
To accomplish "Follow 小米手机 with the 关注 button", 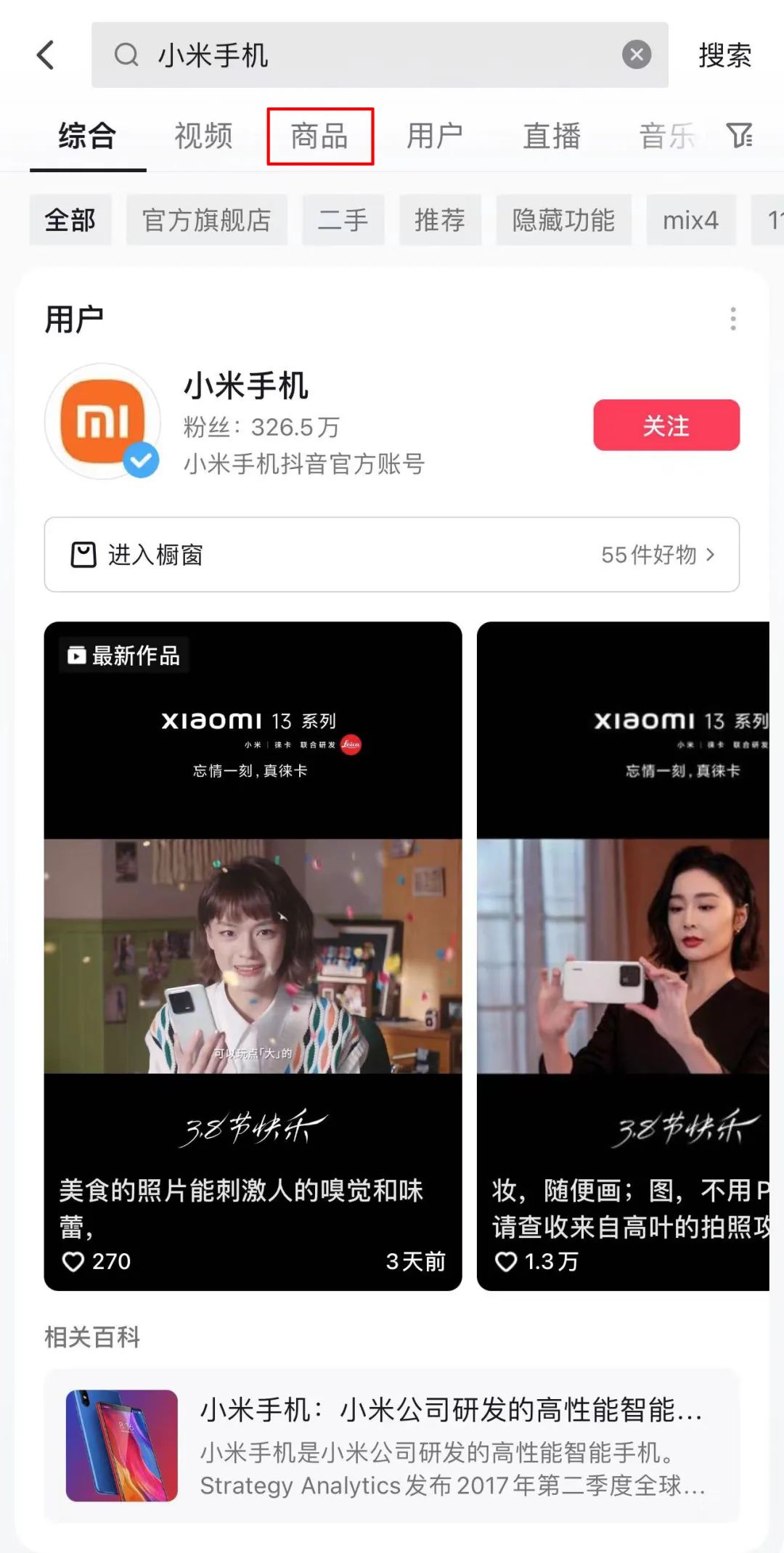I will coord(666,425).
